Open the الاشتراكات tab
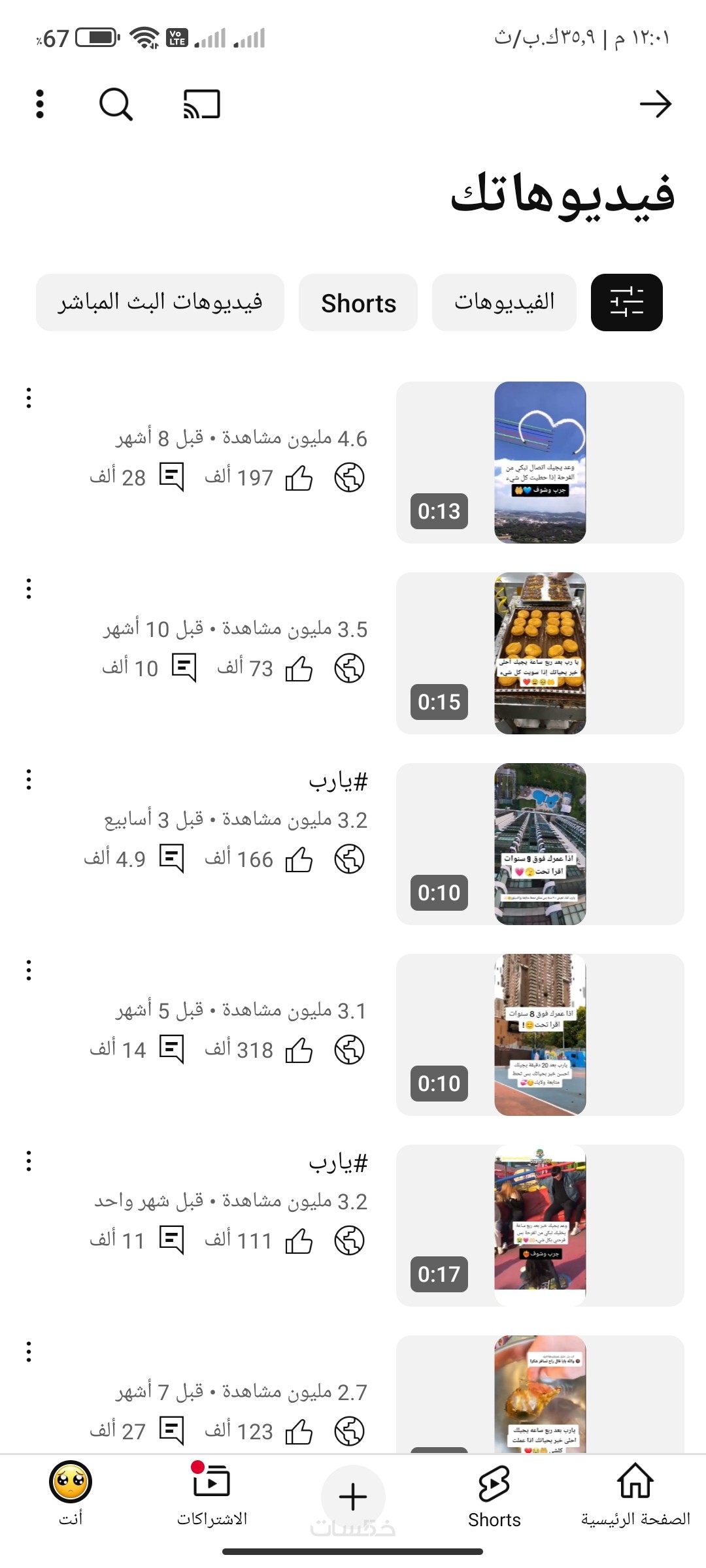The image size is (706, 1568). (212, 1495)
